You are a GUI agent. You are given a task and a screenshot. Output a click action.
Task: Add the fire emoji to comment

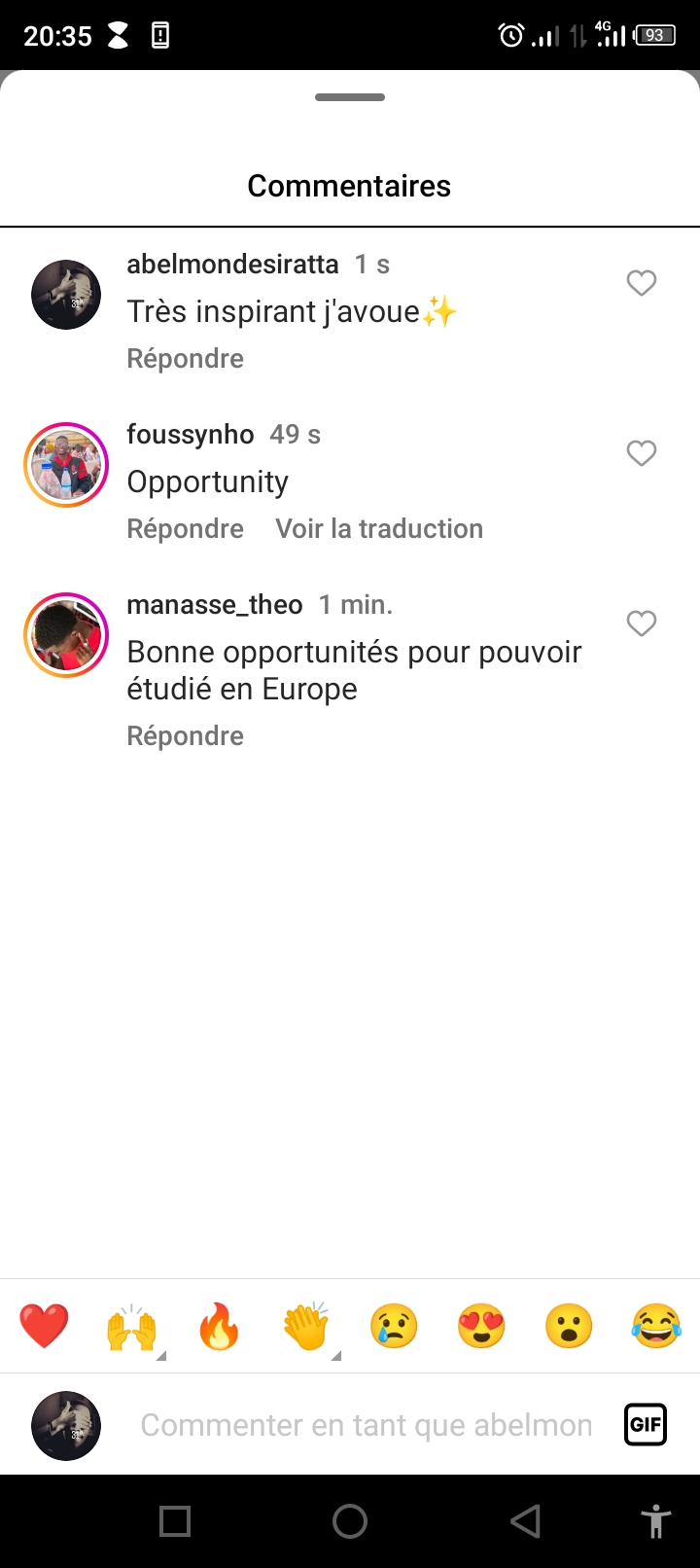click(219, 1327)
